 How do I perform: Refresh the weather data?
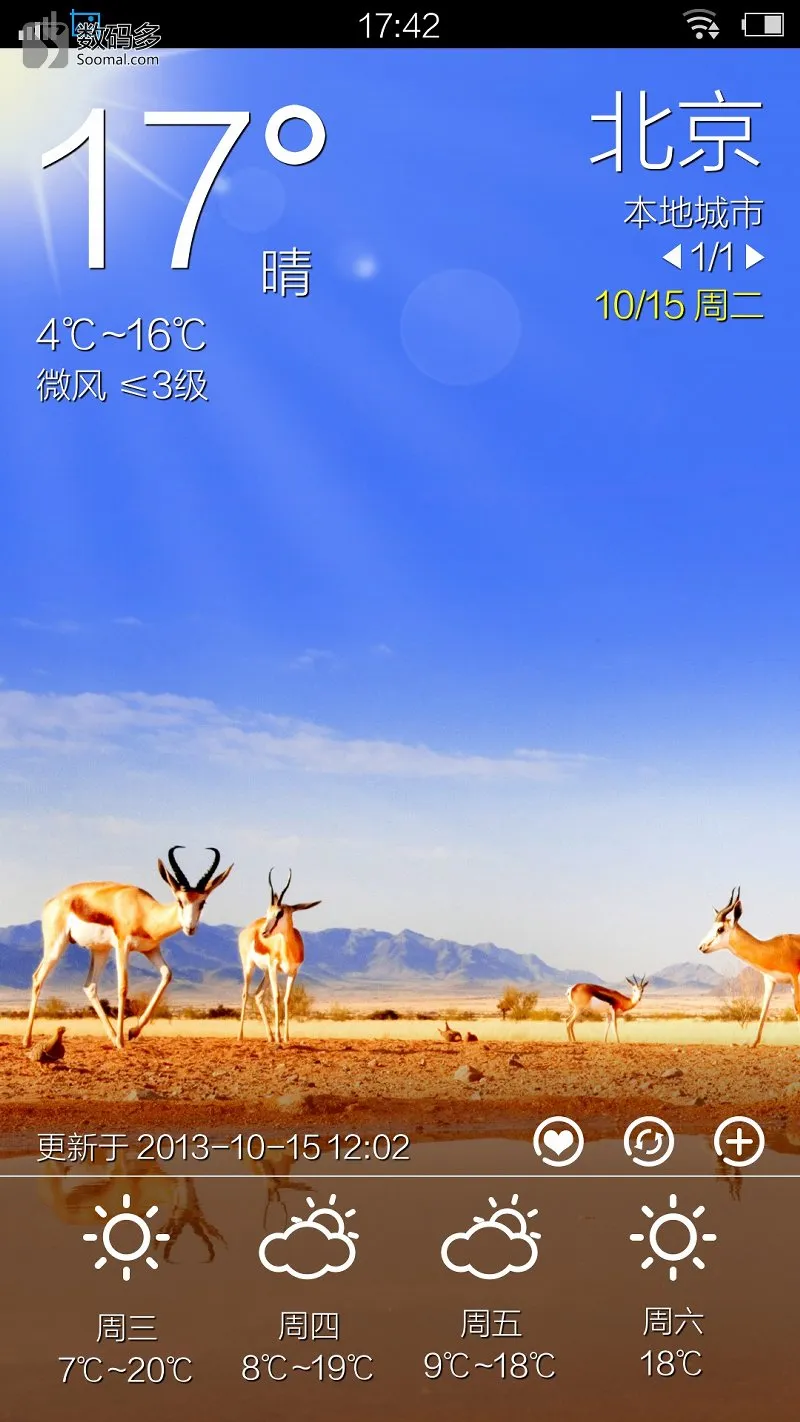(649, 1142)
